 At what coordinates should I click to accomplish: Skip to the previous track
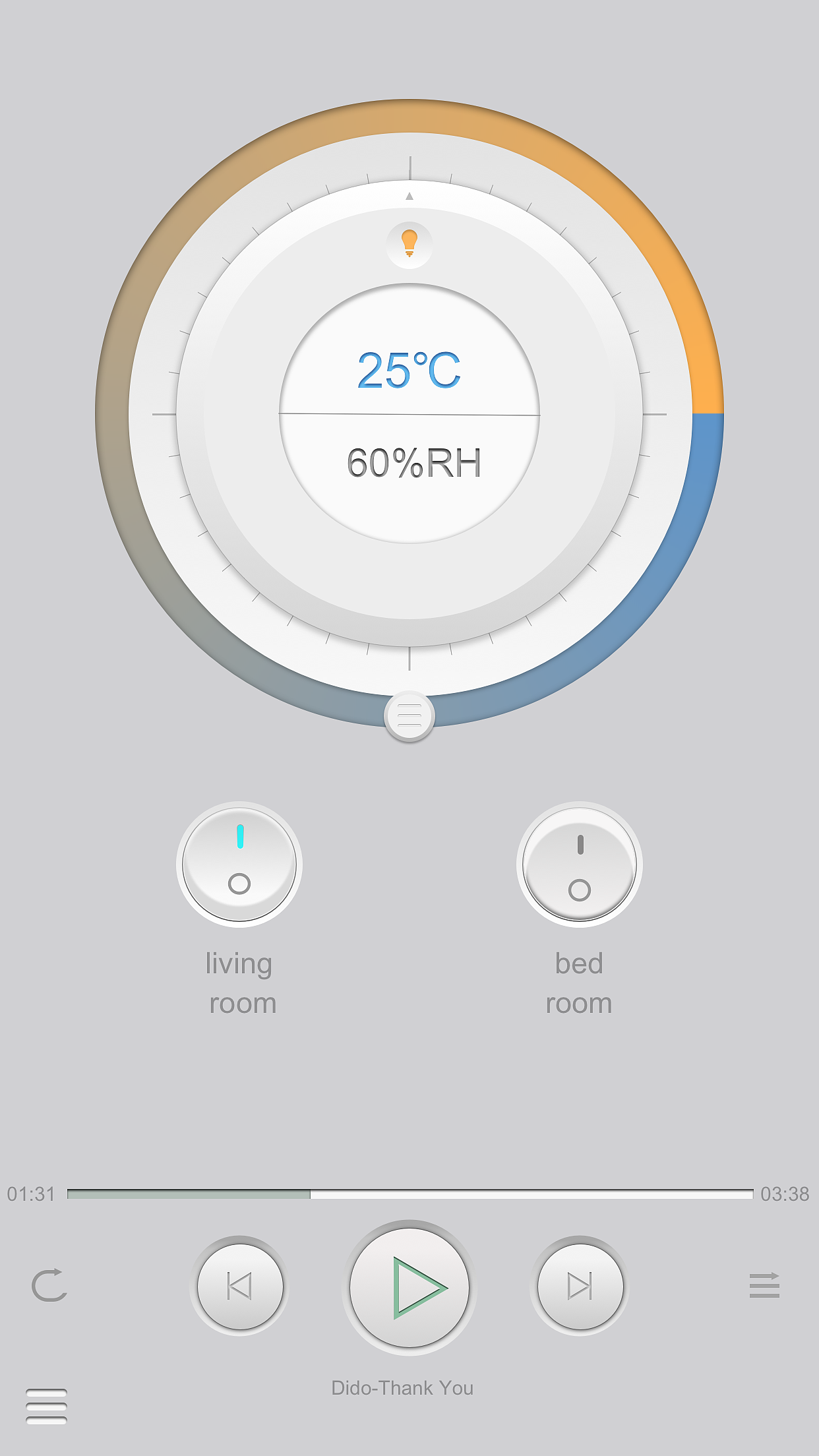click(x=239, y=1286)
